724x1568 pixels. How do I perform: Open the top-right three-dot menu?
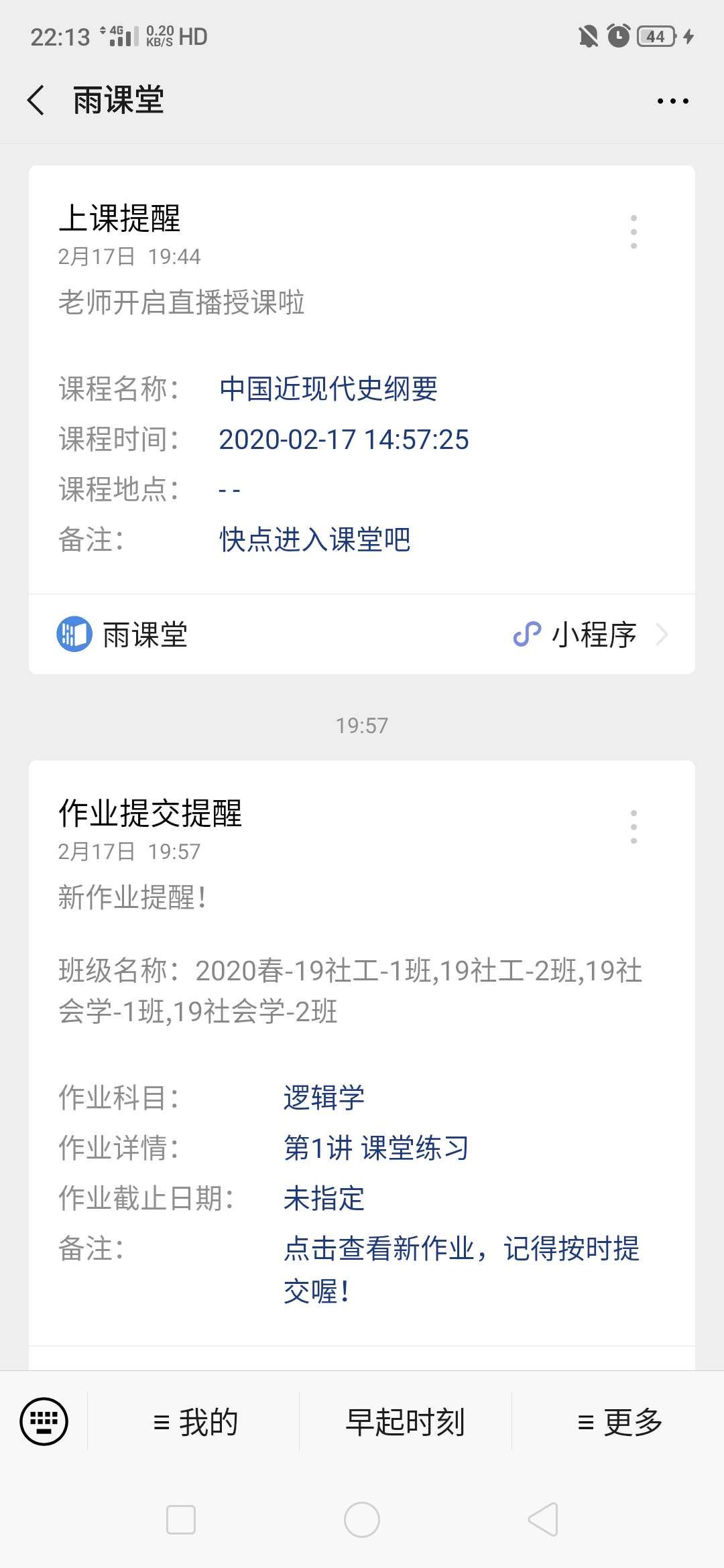[672, 101]
